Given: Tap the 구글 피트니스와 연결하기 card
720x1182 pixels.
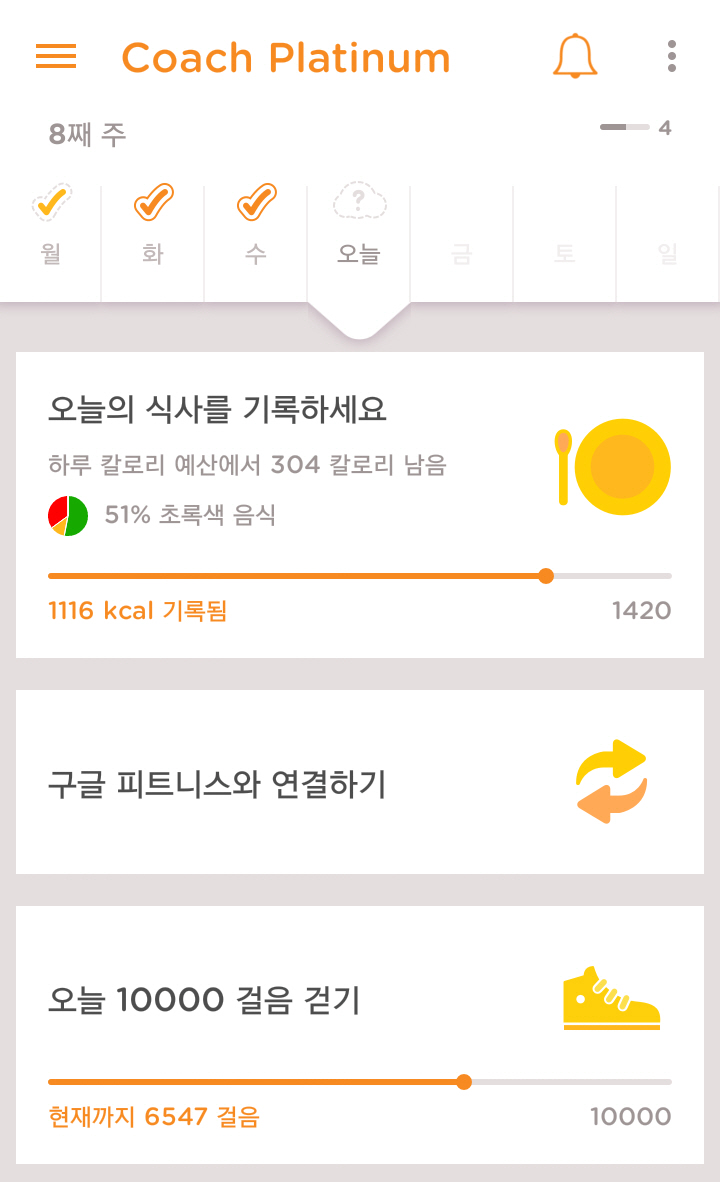Looking at the screenshot, I should pos(360,782).
